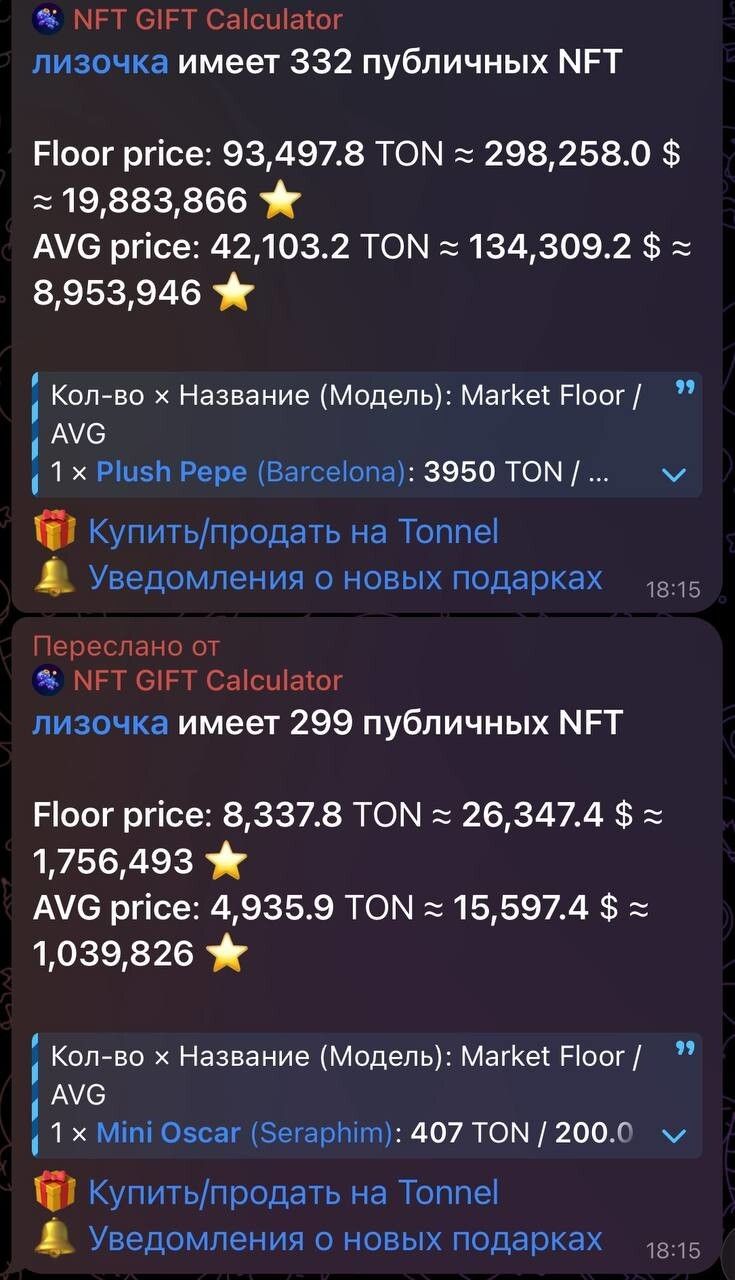Open NFT GIFT Calculator sender above the 332 NFT message
This screenshot has height=1280, width=735.
tap(207, 19)
